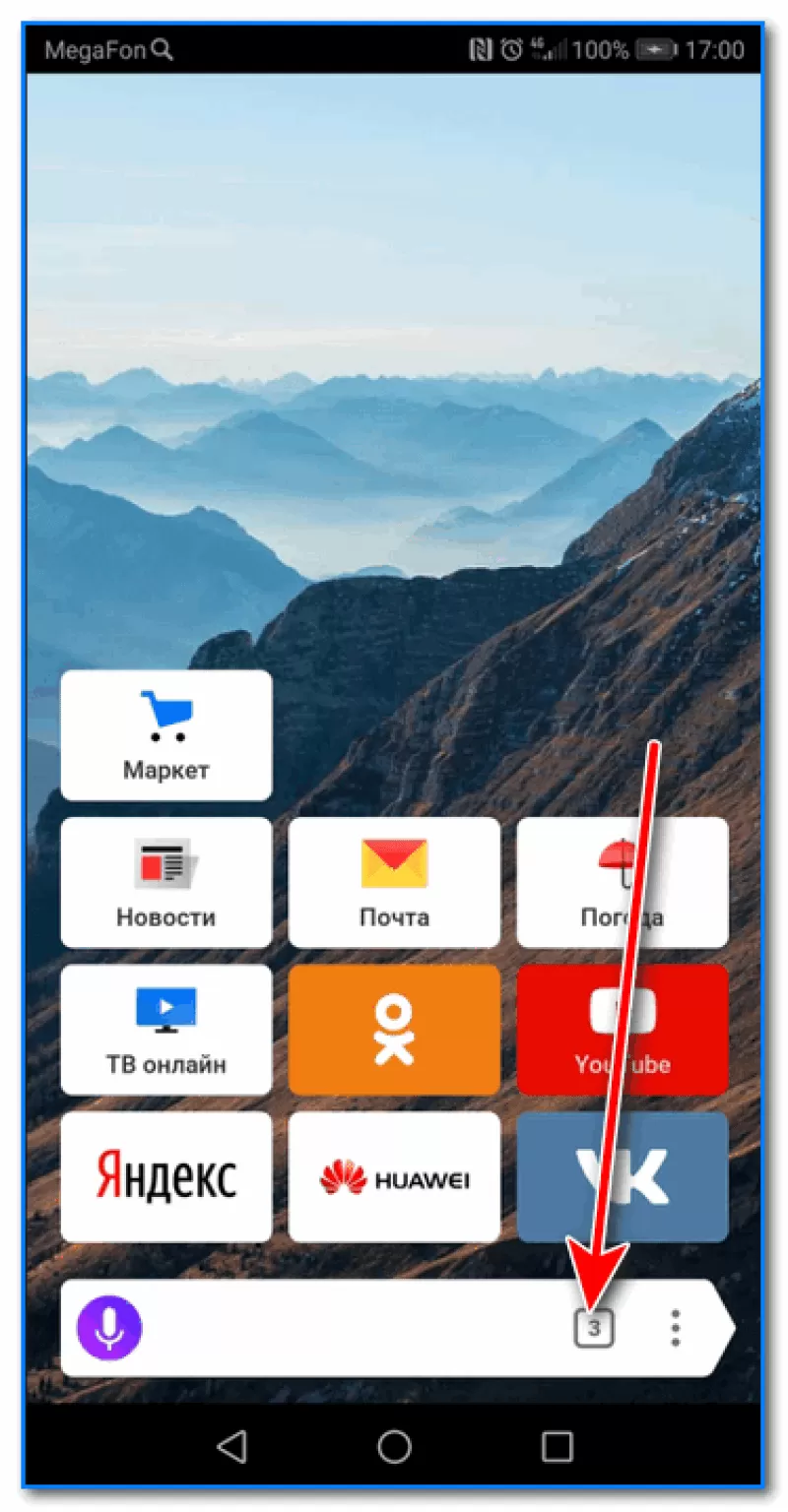Open the HUAWEI tile
Image resolution: width=788 pixels, height=1512 pixels.
[x=394, y=1177]
